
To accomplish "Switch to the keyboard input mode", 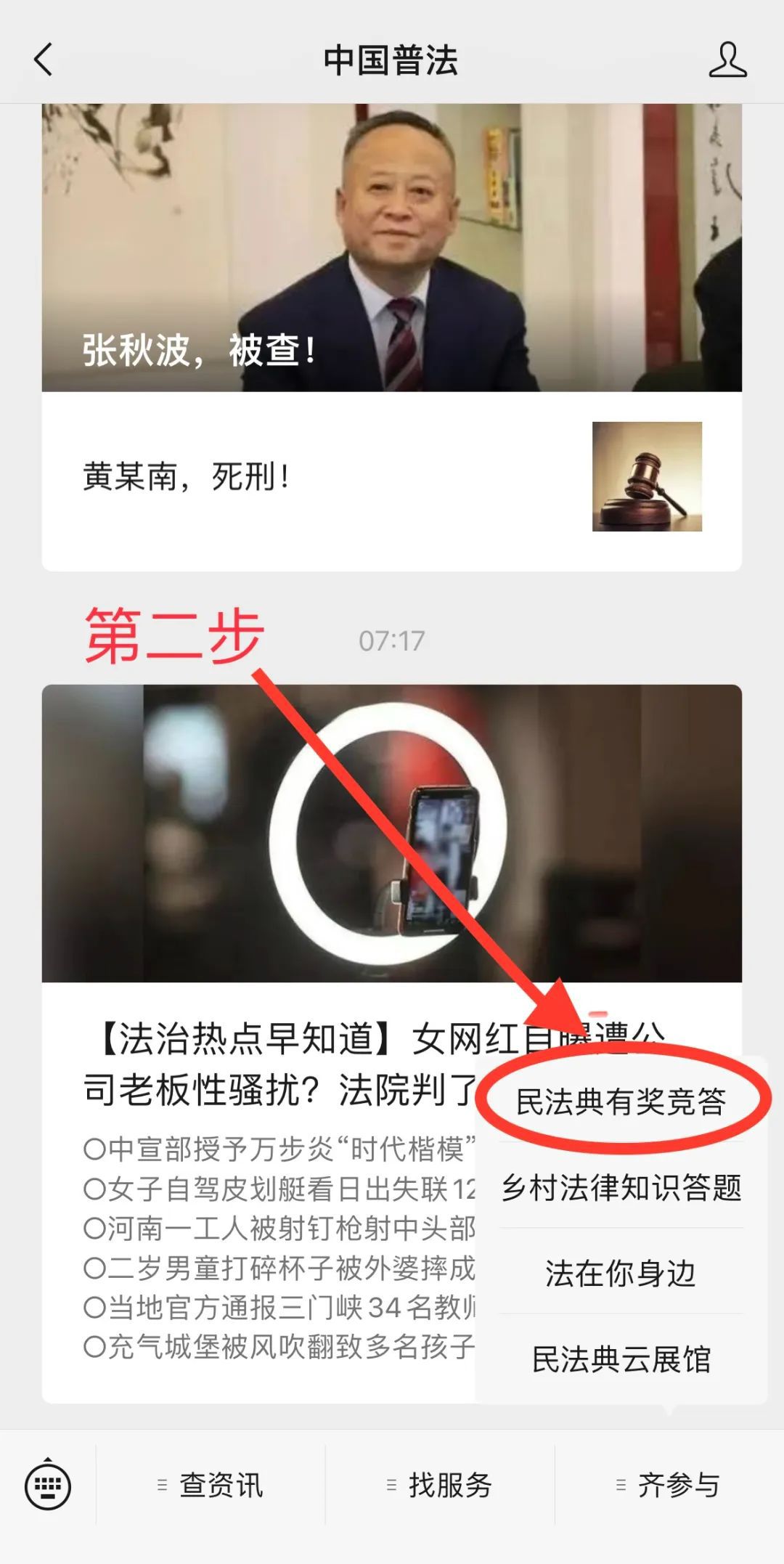I will tap(48, 1486).
